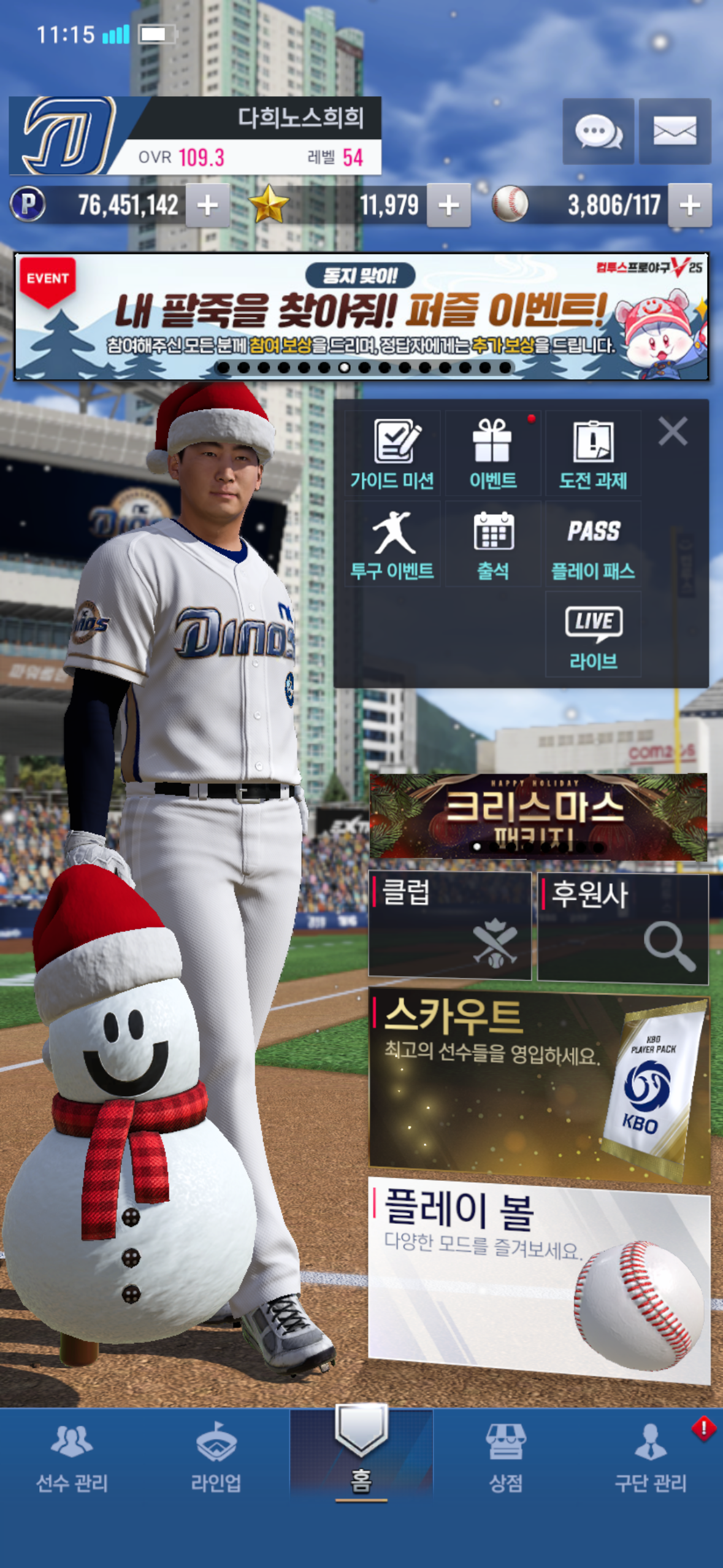Close the quick menu panel
723x1568 pixels.
(673, 431)
